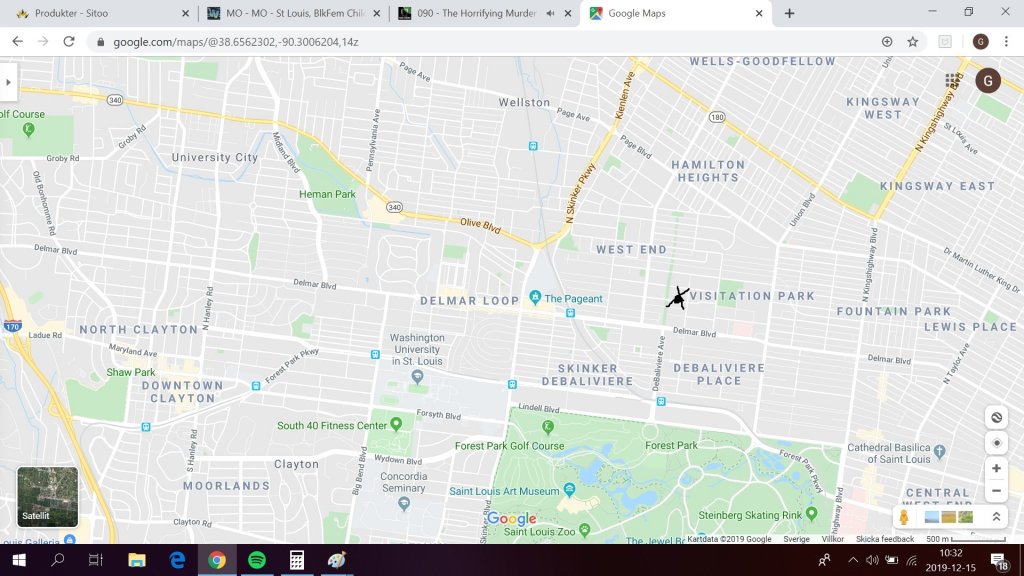Open the Windows Start menu
Viewport: 1024px width, 576px height.
18,561
